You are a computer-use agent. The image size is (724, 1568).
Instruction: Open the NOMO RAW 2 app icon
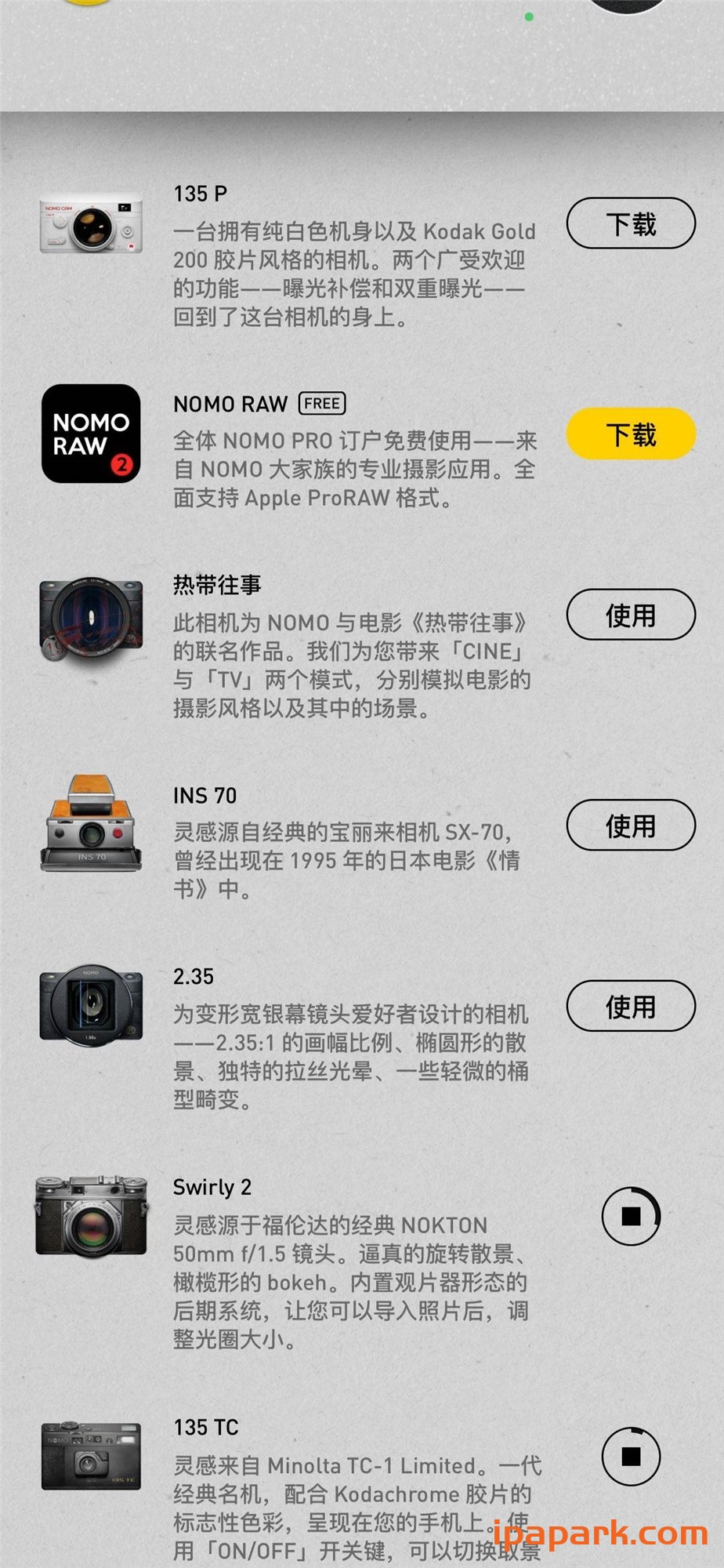point(91,435)
